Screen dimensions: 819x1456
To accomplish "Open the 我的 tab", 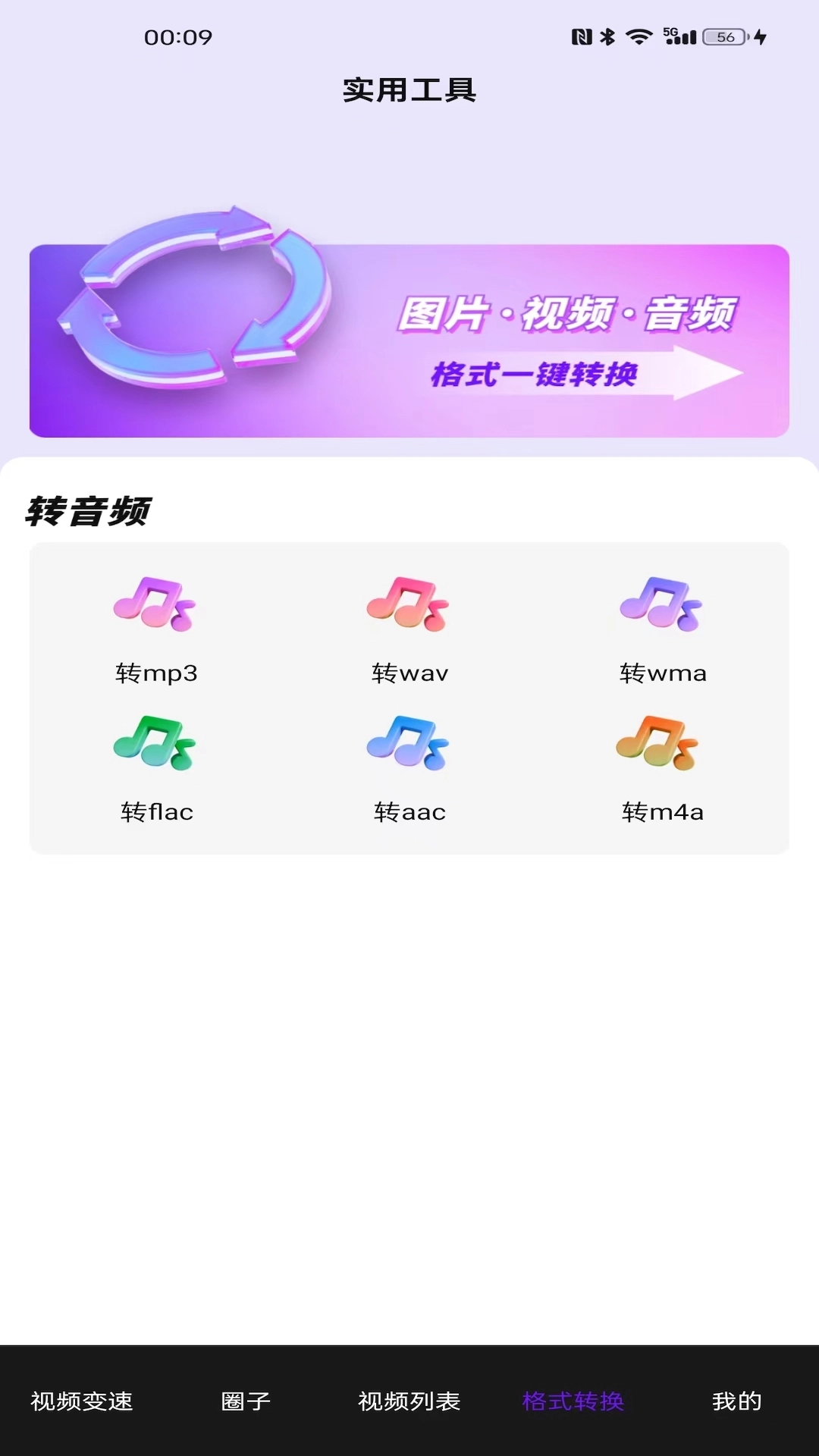I will click(x=737, y=1402).
